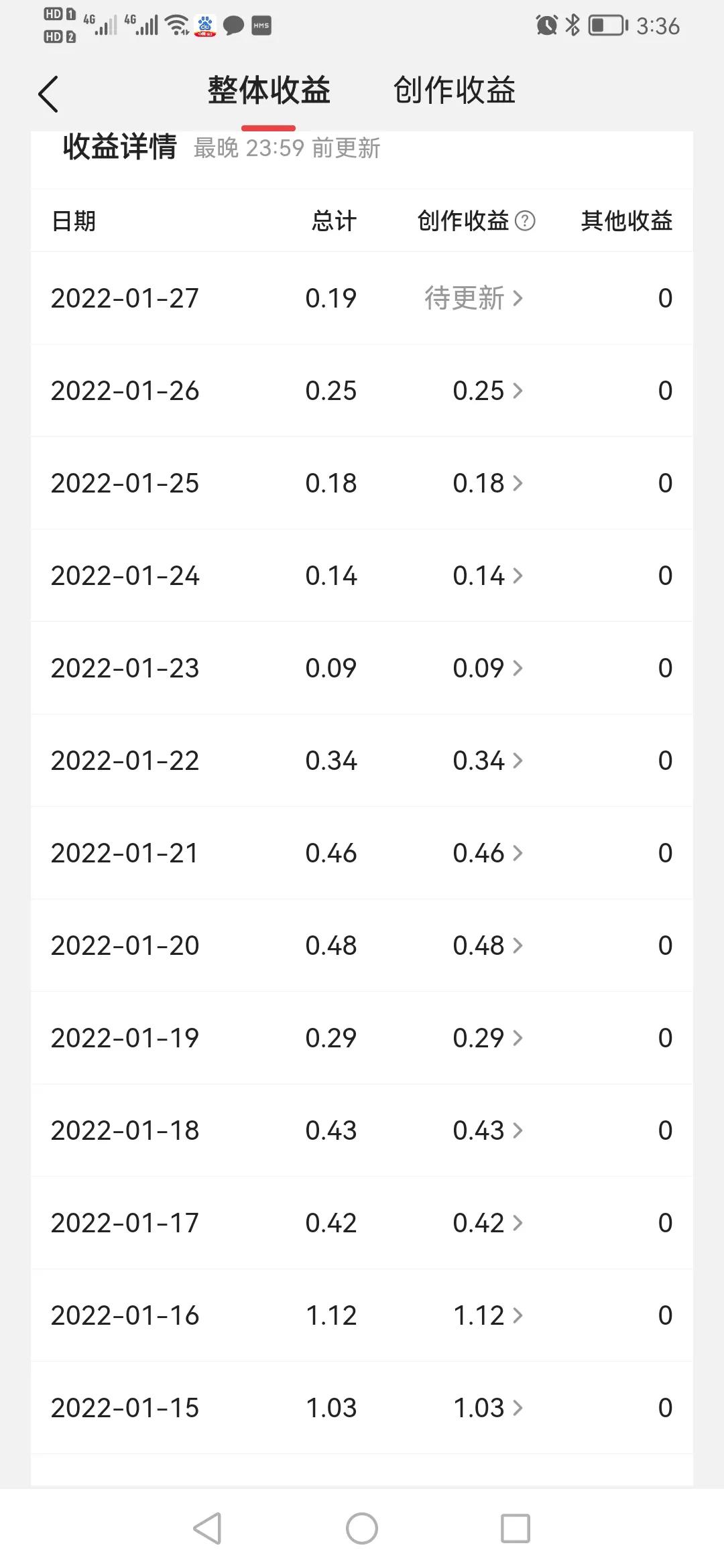724x1568 pixels.
Task: Show 0.14 earnings breakdown for 2022-01-24
Action: click(x=487, y=576)
